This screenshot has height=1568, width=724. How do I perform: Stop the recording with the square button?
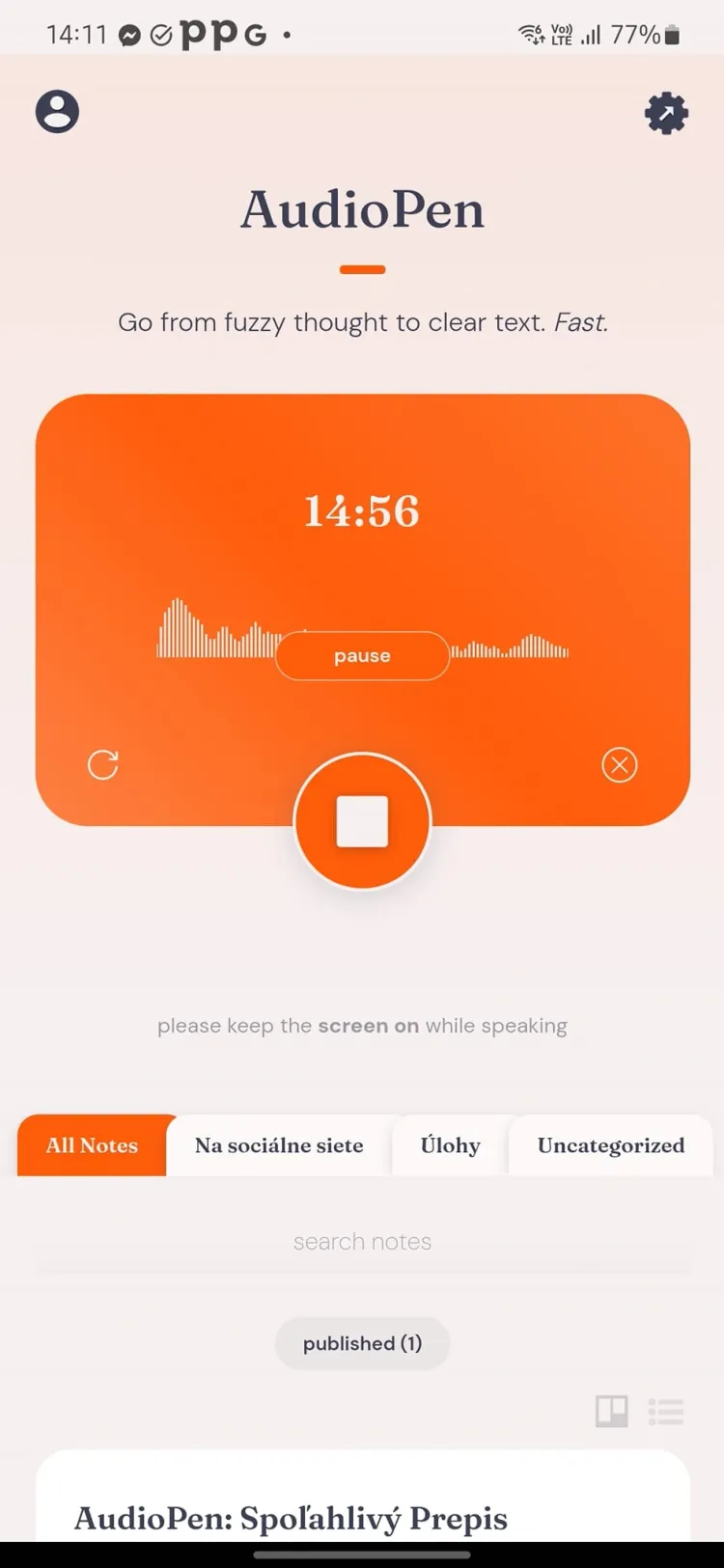tap(362, 821)
